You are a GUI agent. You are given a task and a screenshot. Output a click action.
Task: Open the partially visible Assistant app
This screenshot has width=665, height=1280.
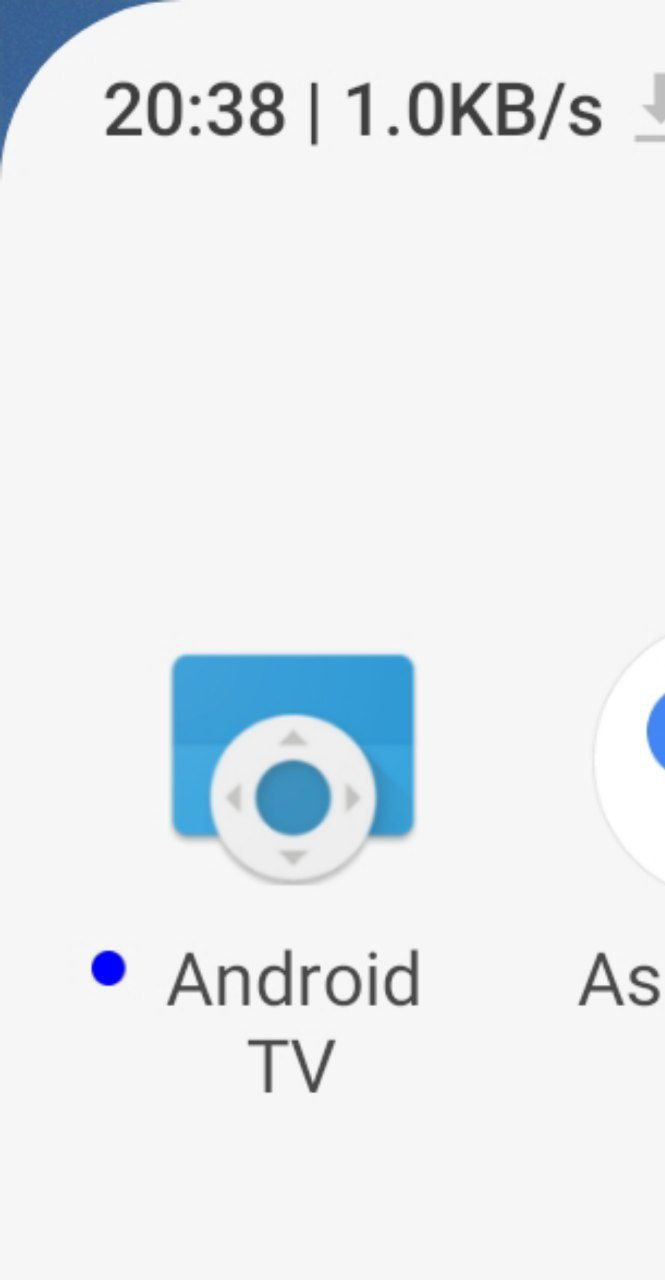point(634,760)
